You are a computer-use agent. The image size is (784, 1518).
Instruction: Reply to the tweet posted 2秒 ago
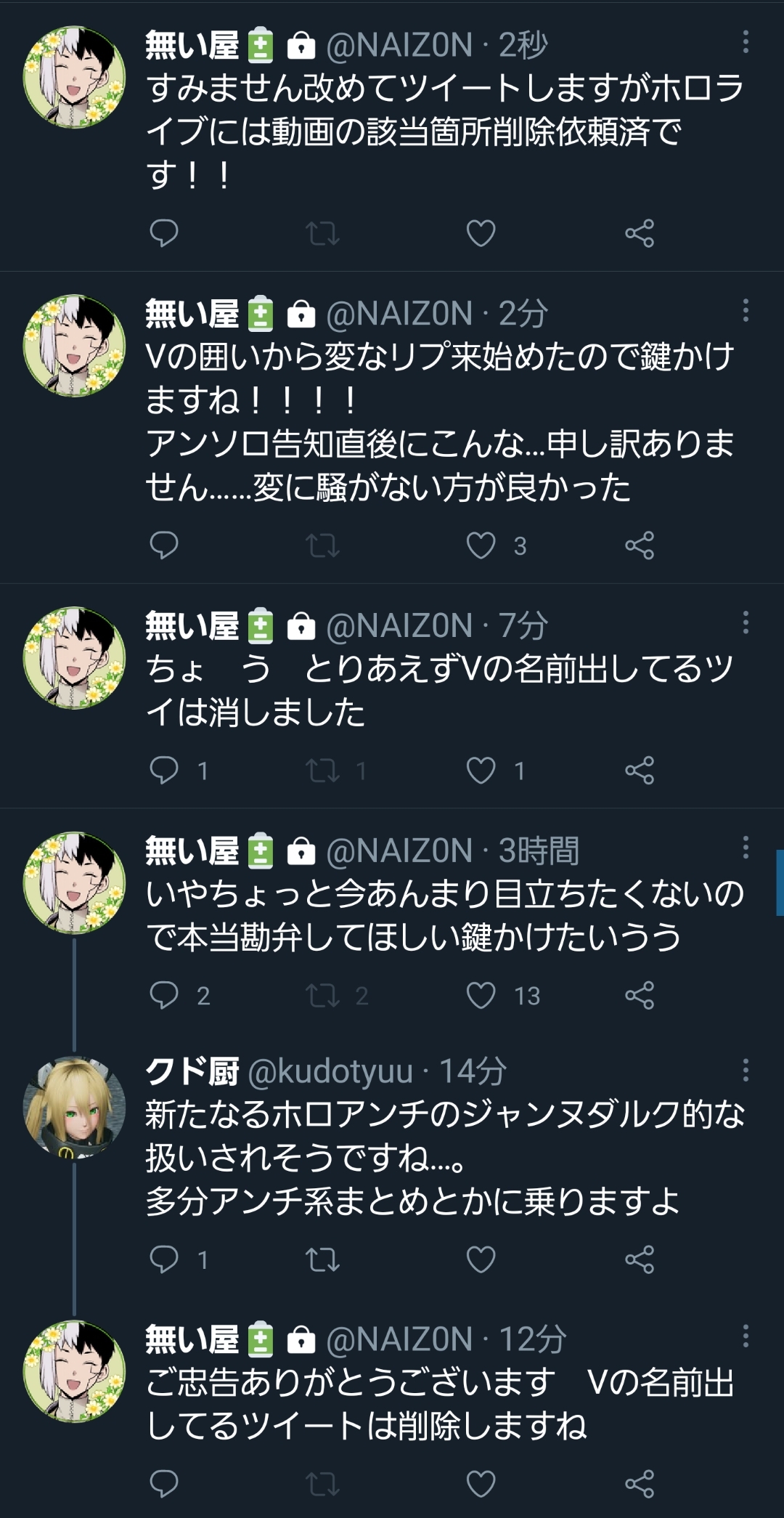(x=163, y=233)
